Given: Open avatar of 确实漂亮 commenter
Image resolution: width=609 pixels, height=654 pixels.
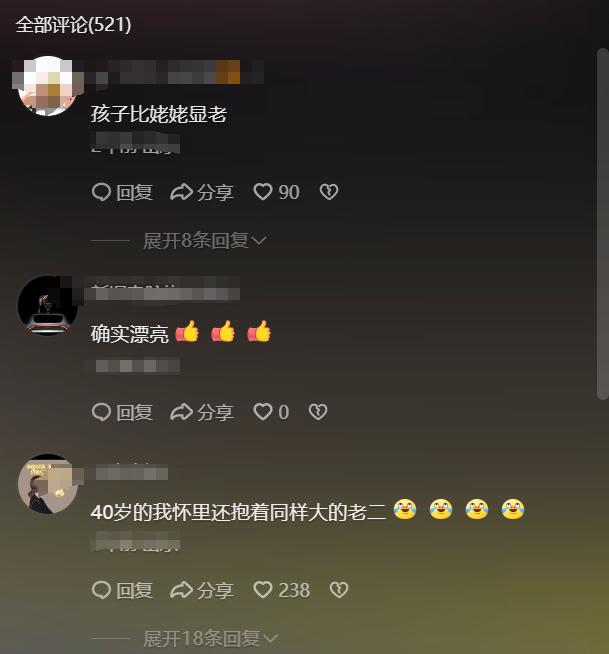Looking at the screenshot, I should click(x=48, y=305).
